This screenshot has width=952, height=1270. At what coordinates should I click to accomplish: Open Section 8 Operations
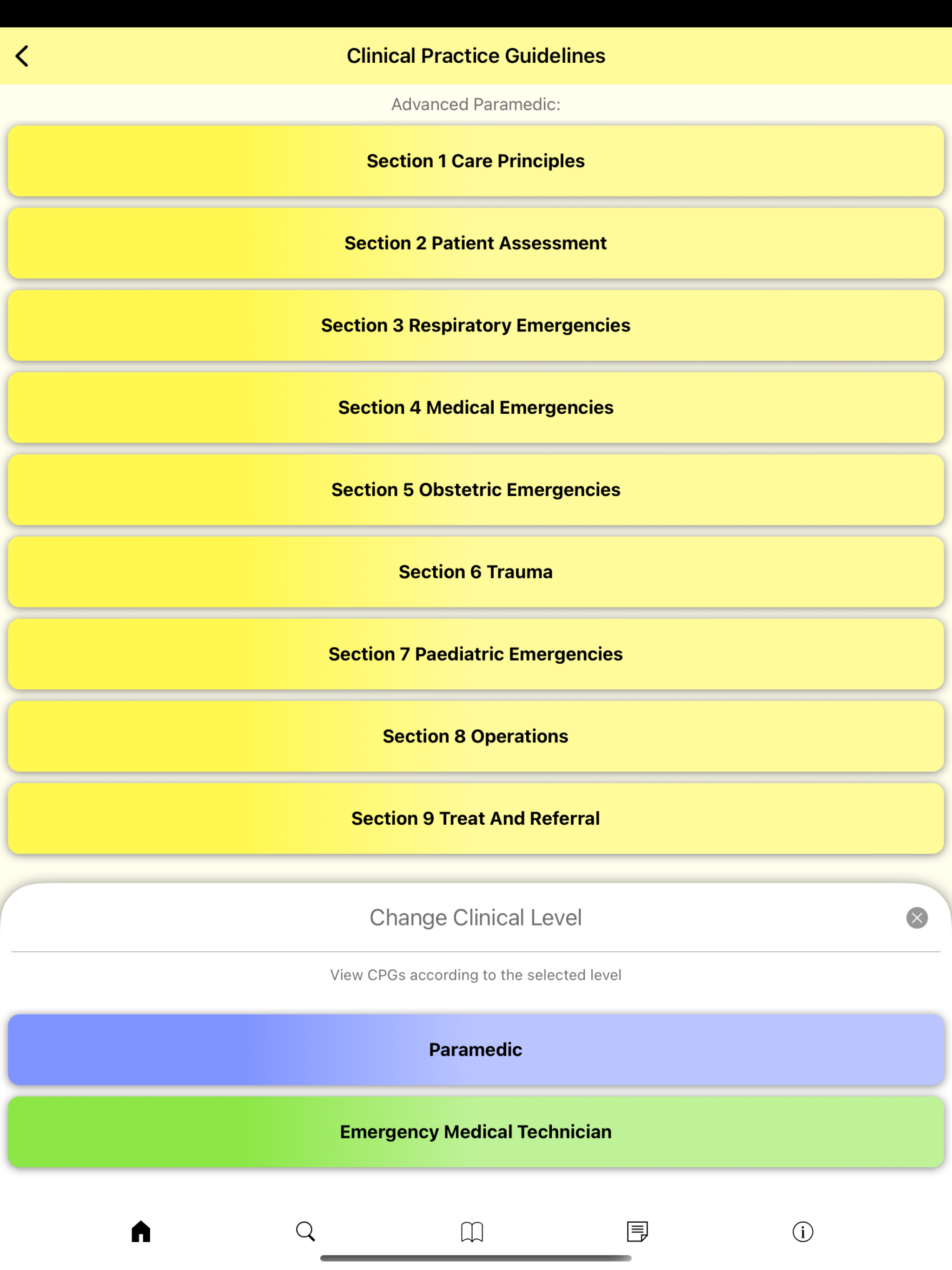pos(476,736)
